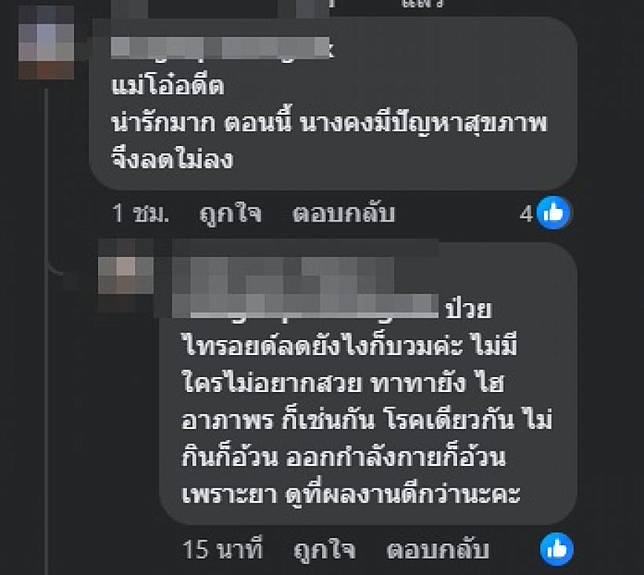
Task: Like the comment posted 1 ชม. ago
Action: (230, 213)
